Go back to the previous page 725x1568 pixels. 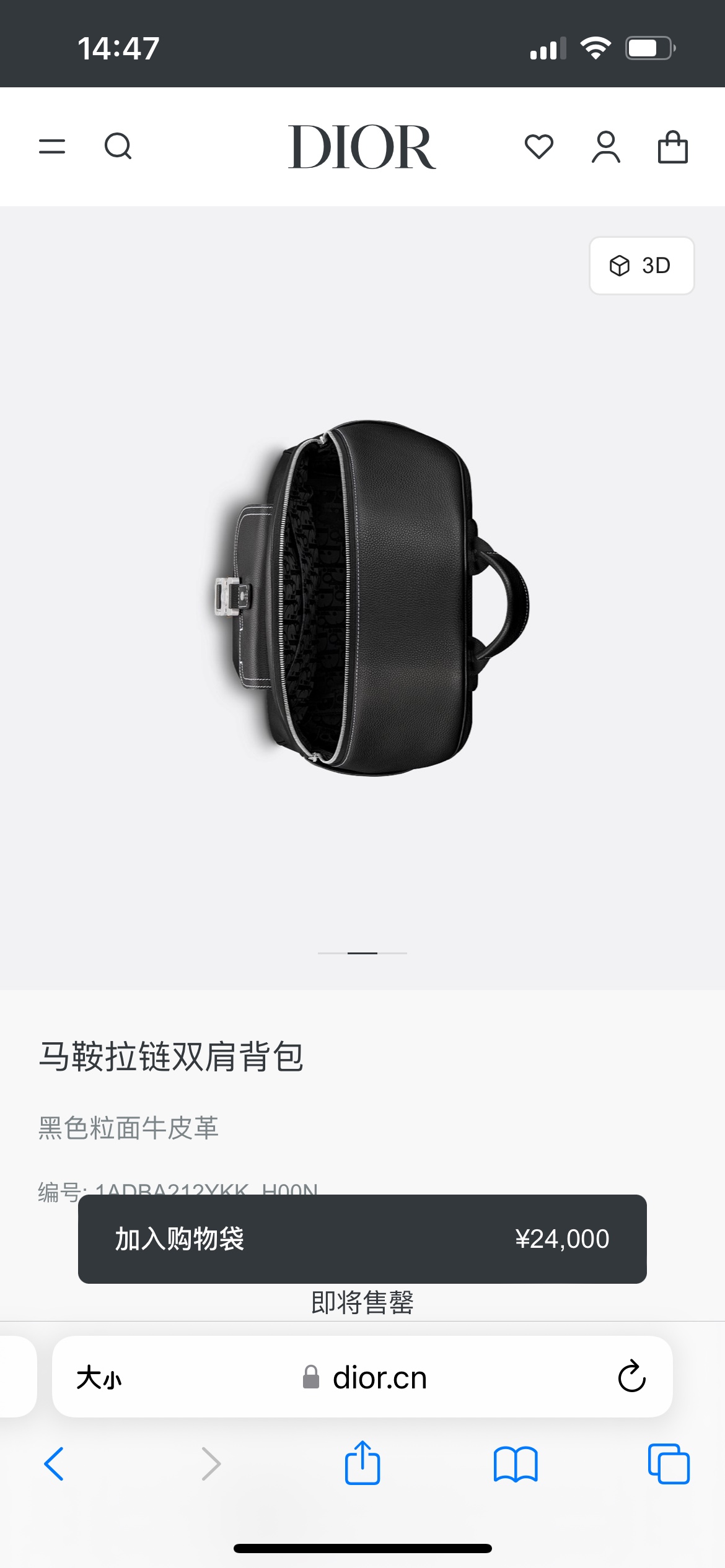click(x=55, y=1464)
